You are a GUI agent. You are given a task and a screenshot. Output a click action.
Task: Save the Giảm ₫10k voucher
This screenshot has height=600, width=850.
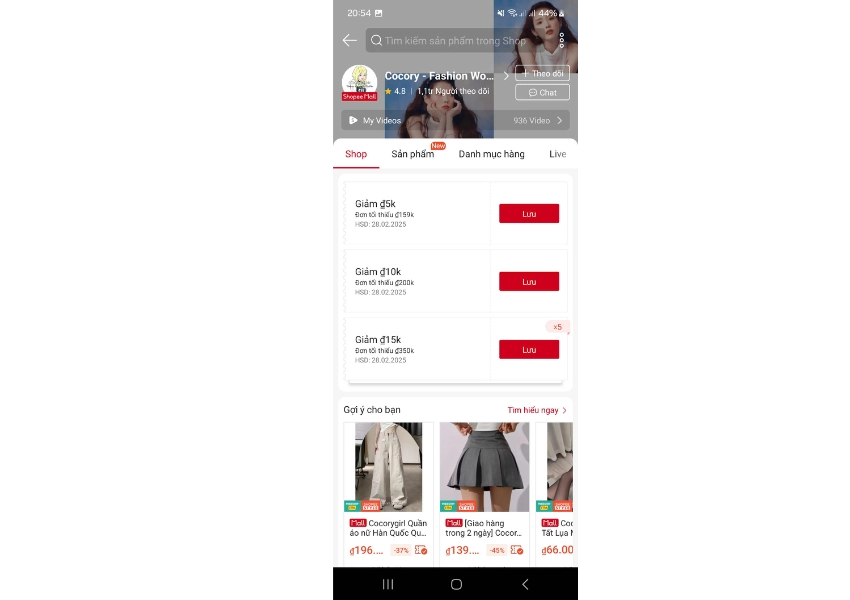(x=528, y=282)
